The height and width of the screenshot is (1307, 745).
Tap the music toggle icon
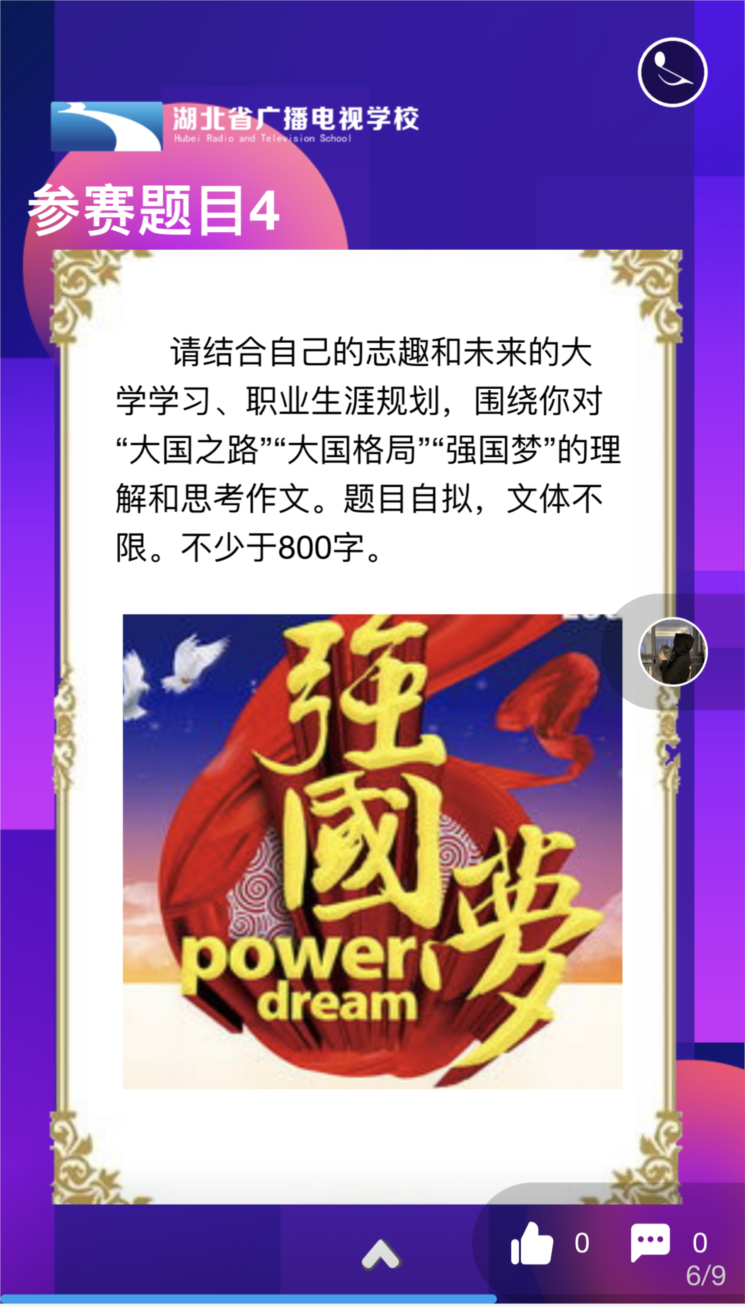[x=672, y=72]
